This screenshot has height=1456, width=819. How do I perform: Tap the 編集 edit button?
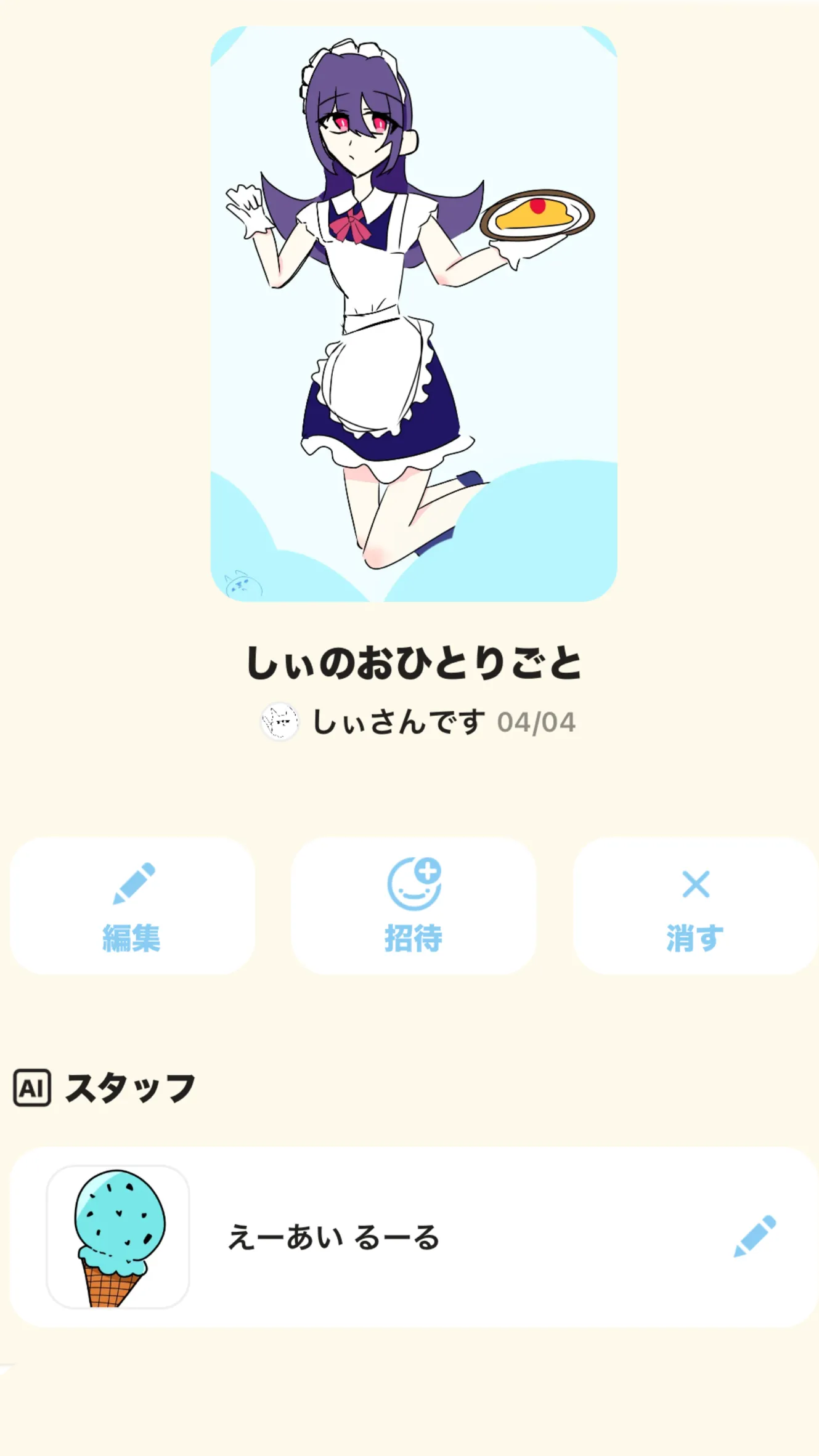pos(132,905)
